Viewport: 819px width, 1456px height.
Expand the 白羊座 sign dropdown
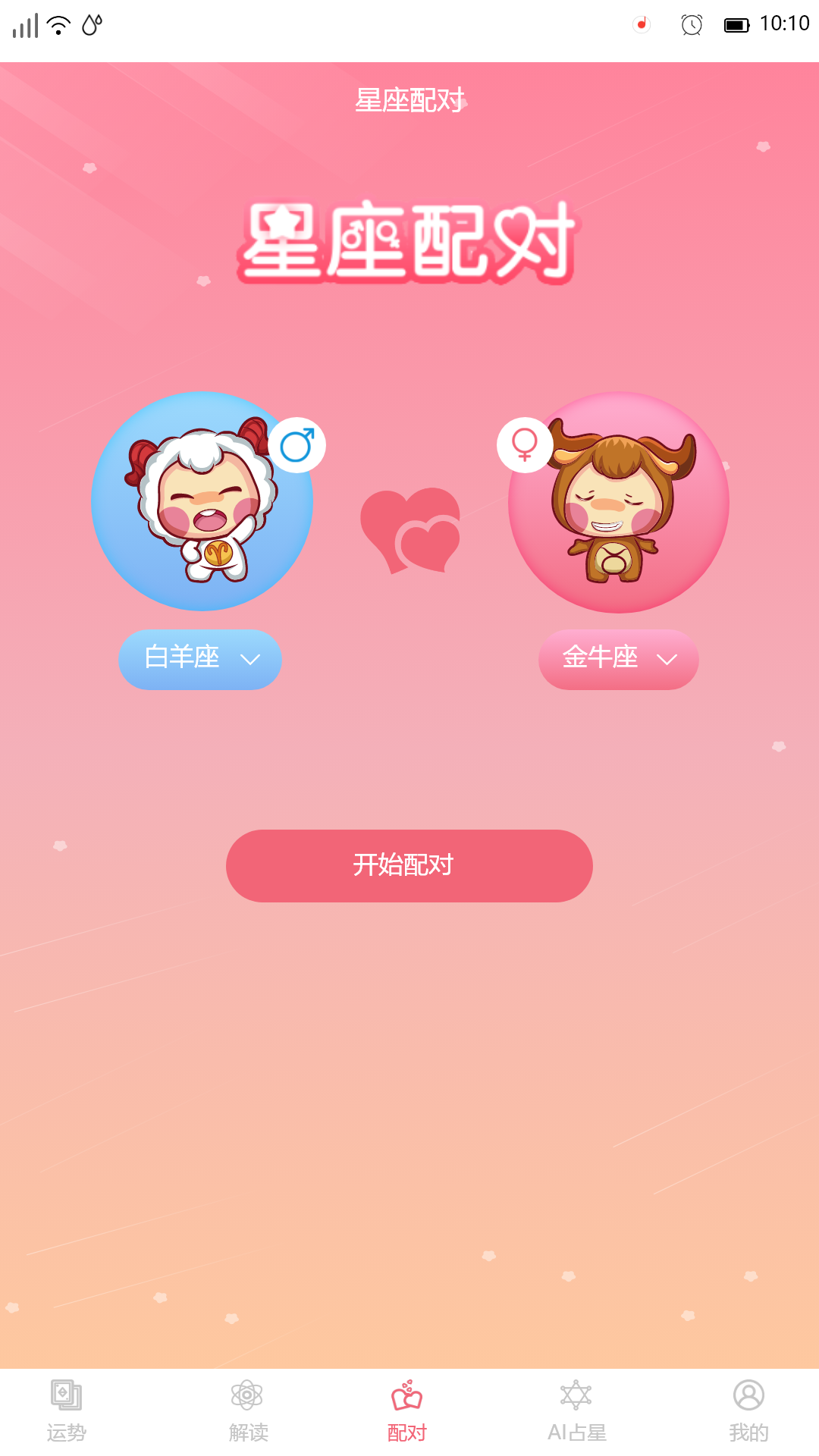click(200, 659)
